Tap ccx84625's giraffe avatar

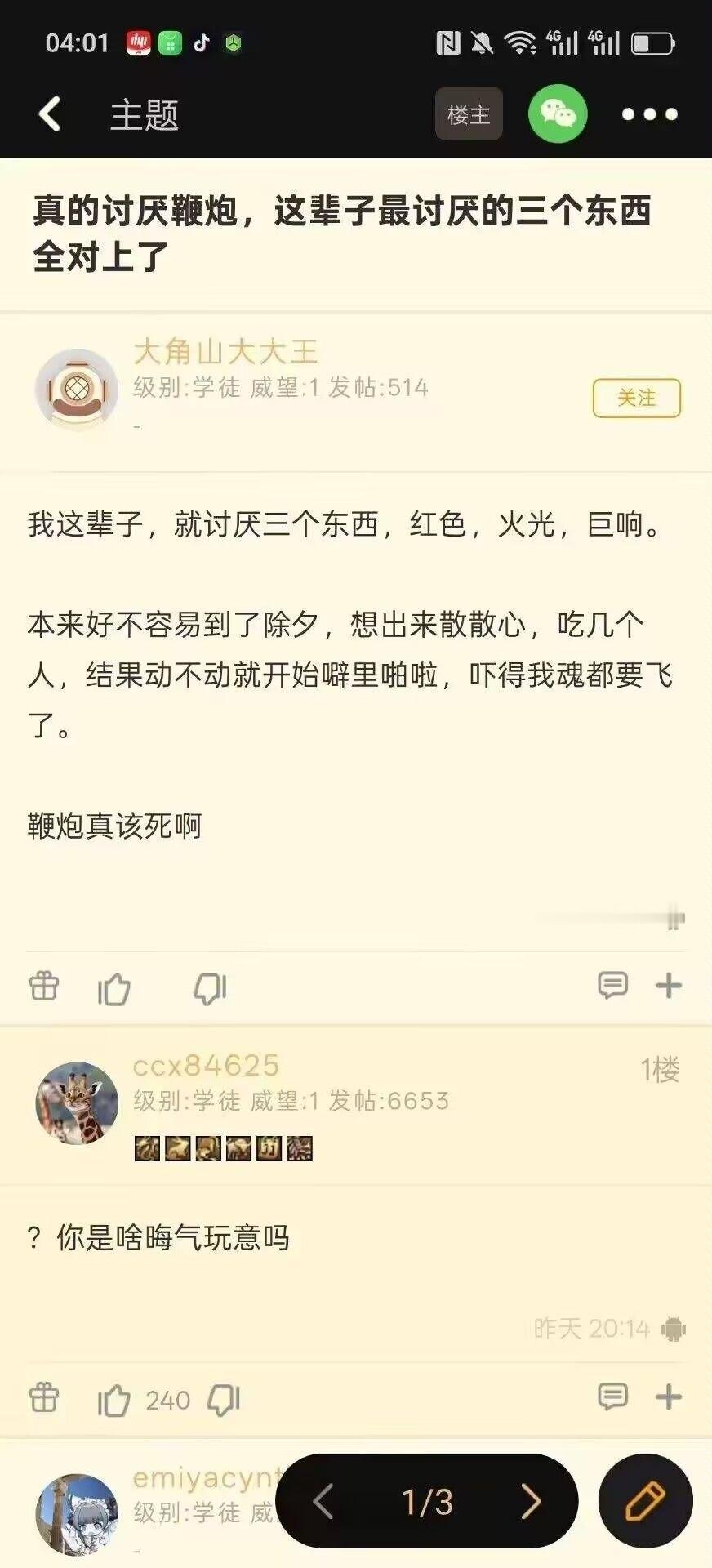77,1100
